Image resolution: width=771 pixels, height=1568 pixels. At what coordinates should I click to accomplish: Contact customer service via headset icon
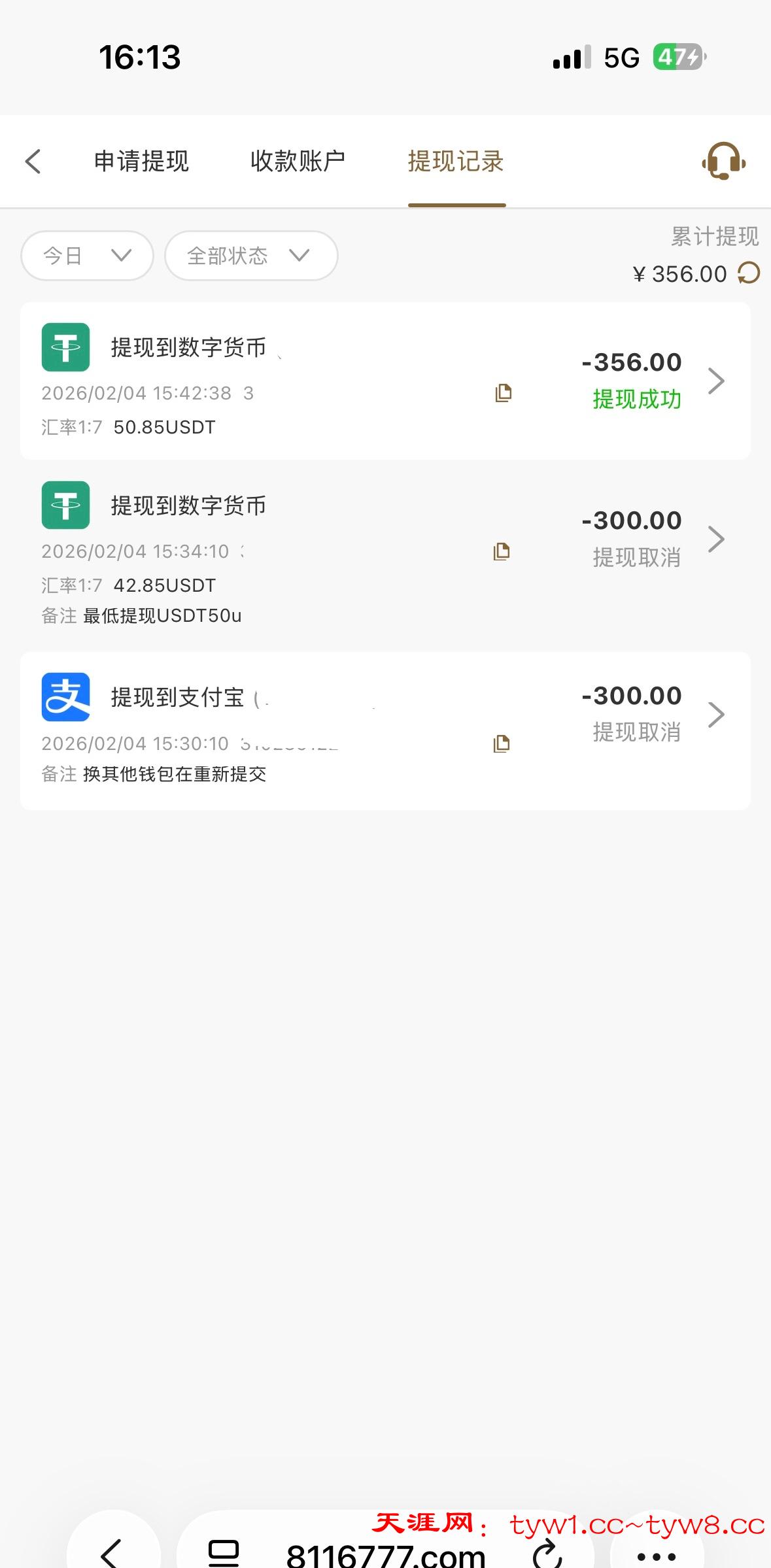coord(723,162)
